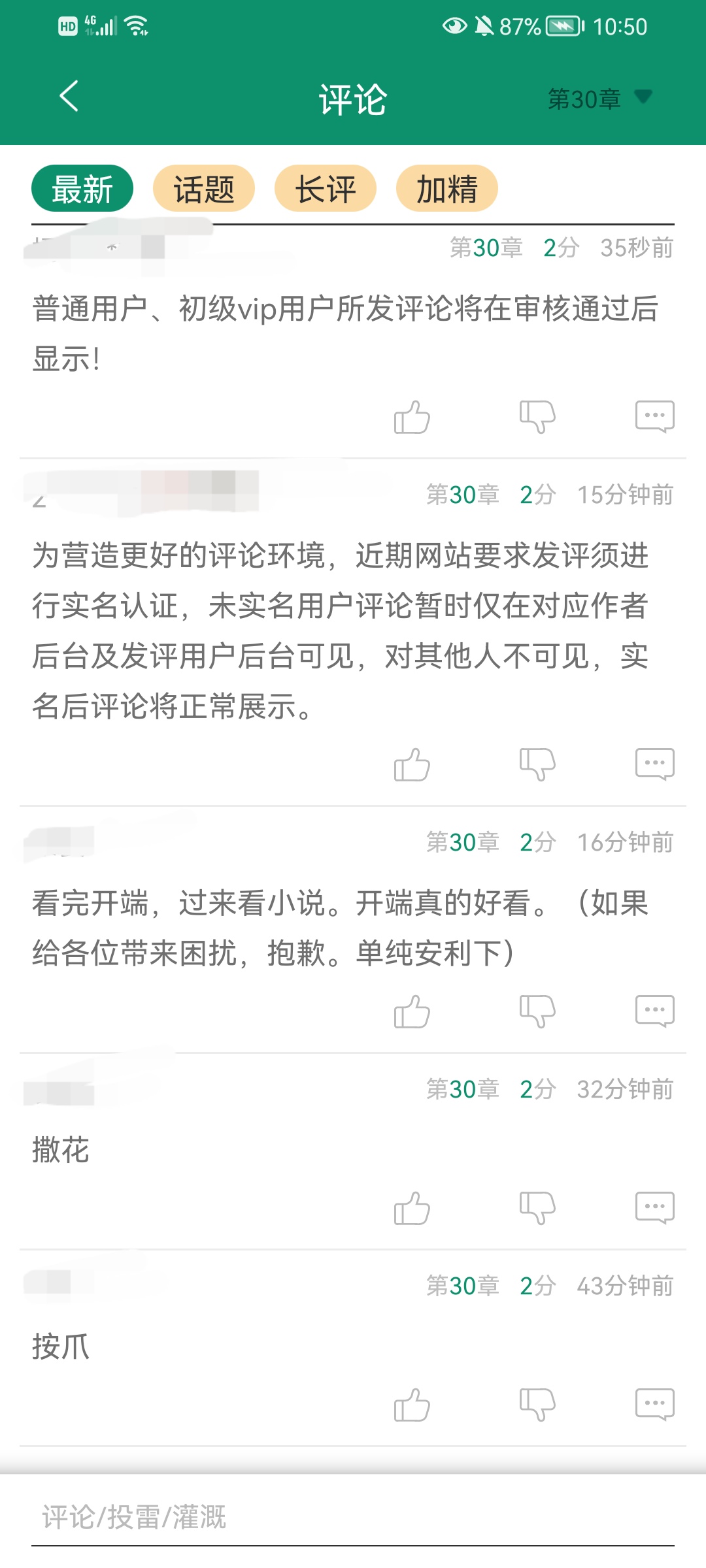Like the comment posted 35秒前

tap(412, 417)
